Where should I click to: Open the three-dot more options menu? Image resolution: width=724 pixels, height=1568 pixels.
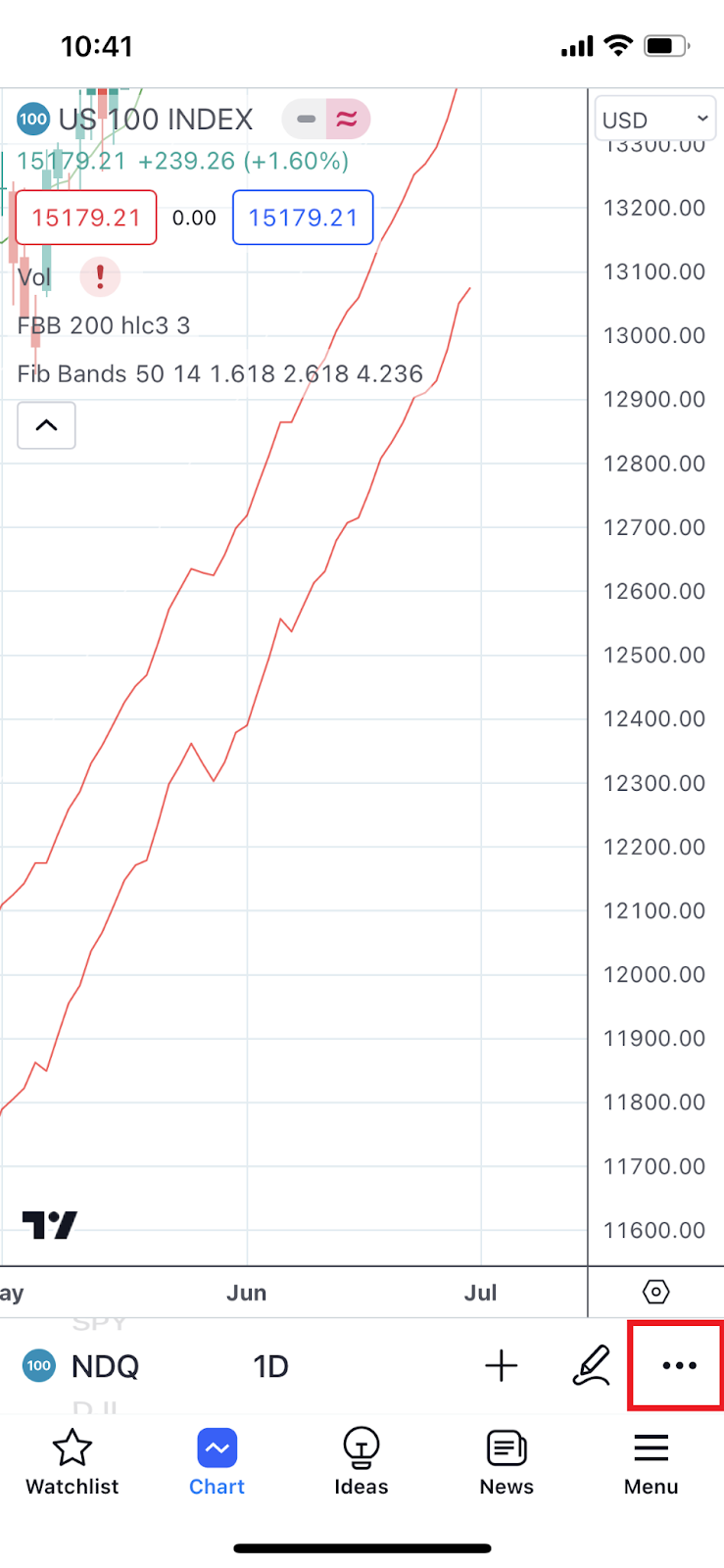[678, 1365]
